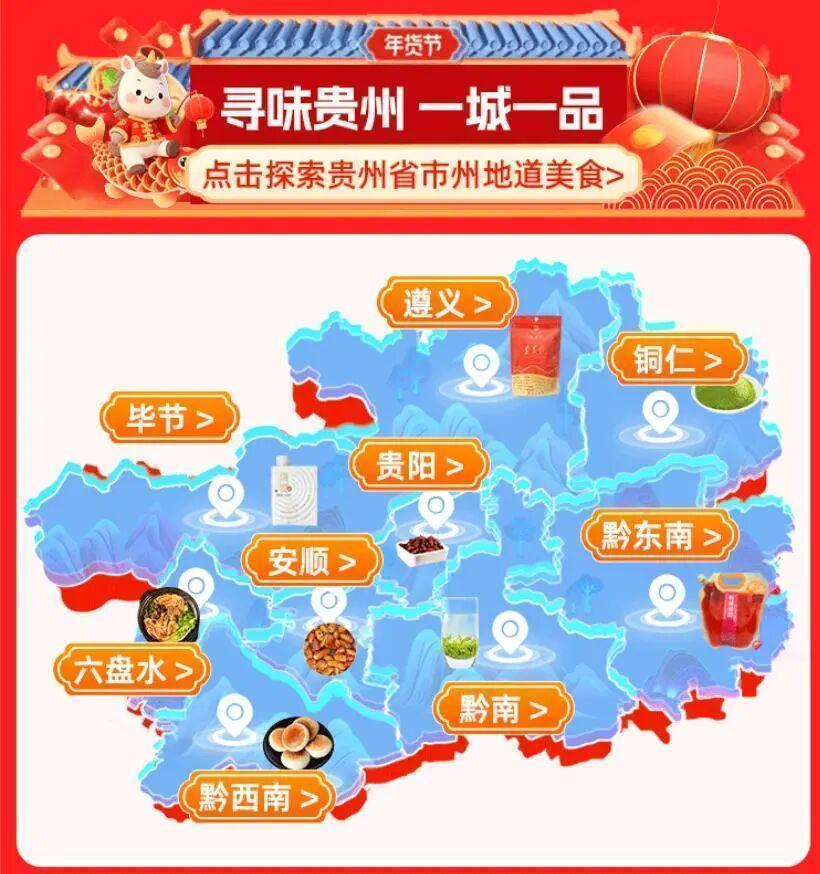The height and width of the screenshot is (874, 820).
Task: Open the 黔南 region specialties
Action: pyautogui.click(x=504, y=709)
